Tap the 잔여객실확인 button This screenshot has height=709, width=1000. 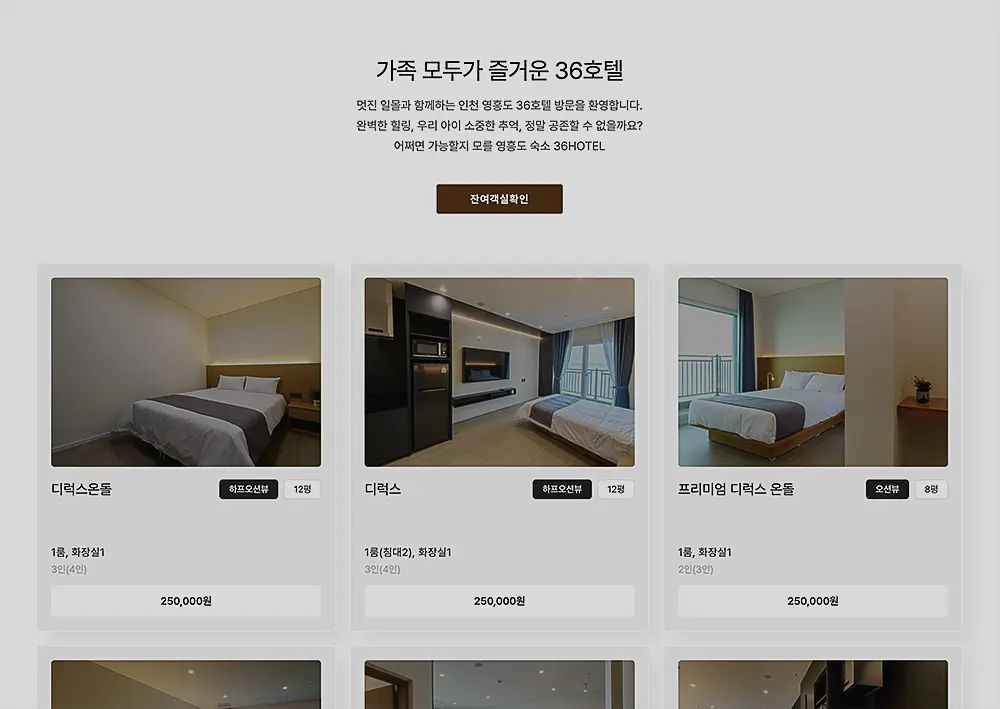tap(499, 199)
